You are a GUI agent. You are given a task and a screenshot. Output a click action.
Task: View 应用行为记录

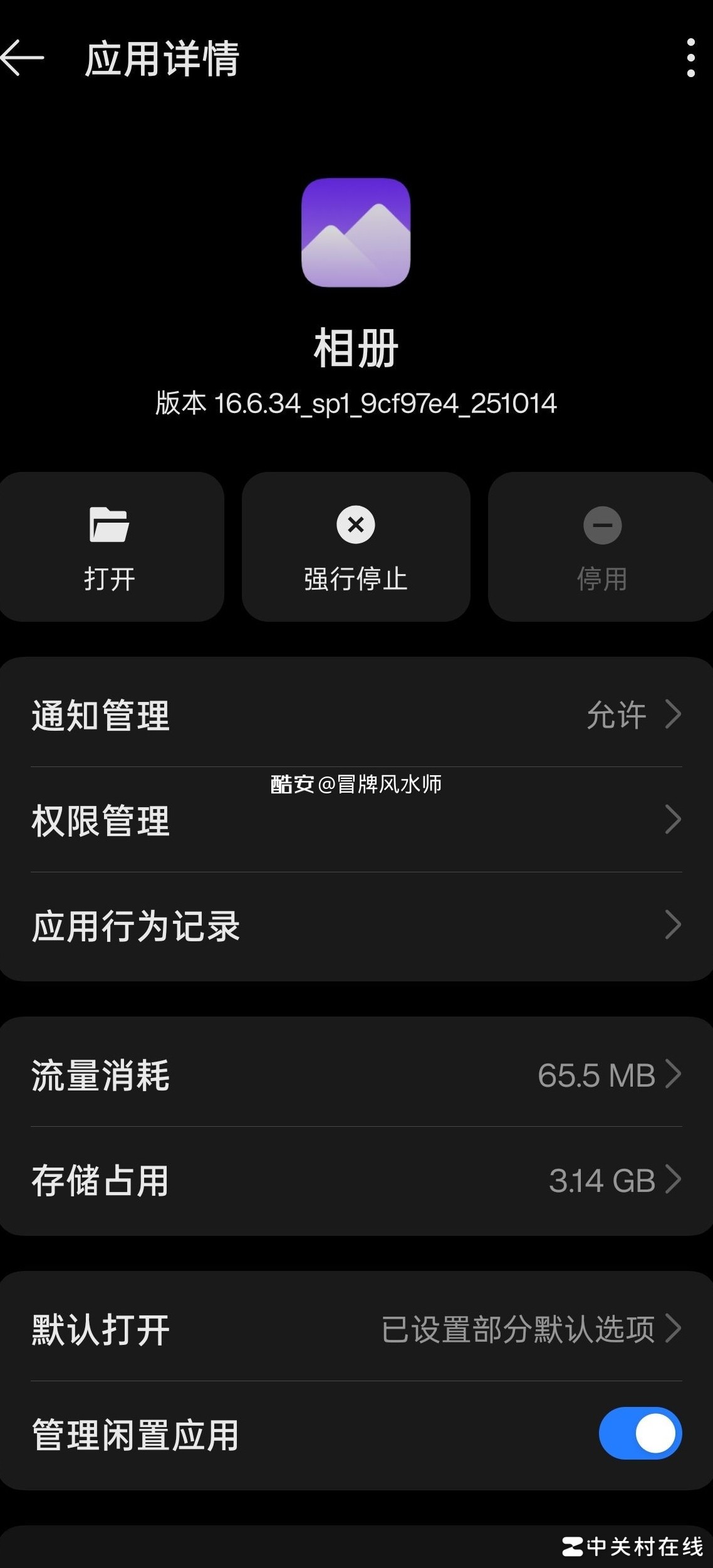pos(356,926)
